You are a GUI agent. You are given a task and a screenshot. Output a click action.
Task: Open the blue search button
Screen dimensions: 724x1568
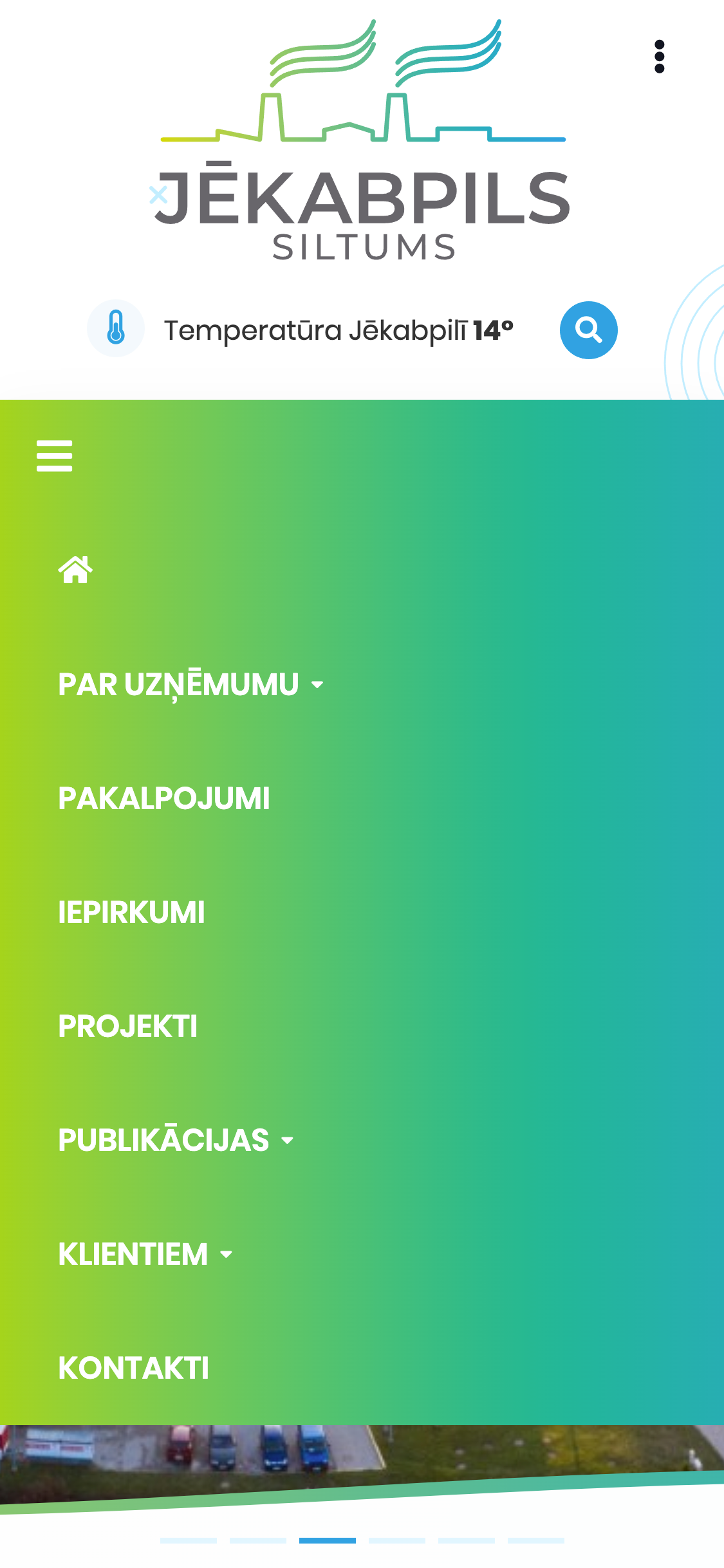click(588, 330)
